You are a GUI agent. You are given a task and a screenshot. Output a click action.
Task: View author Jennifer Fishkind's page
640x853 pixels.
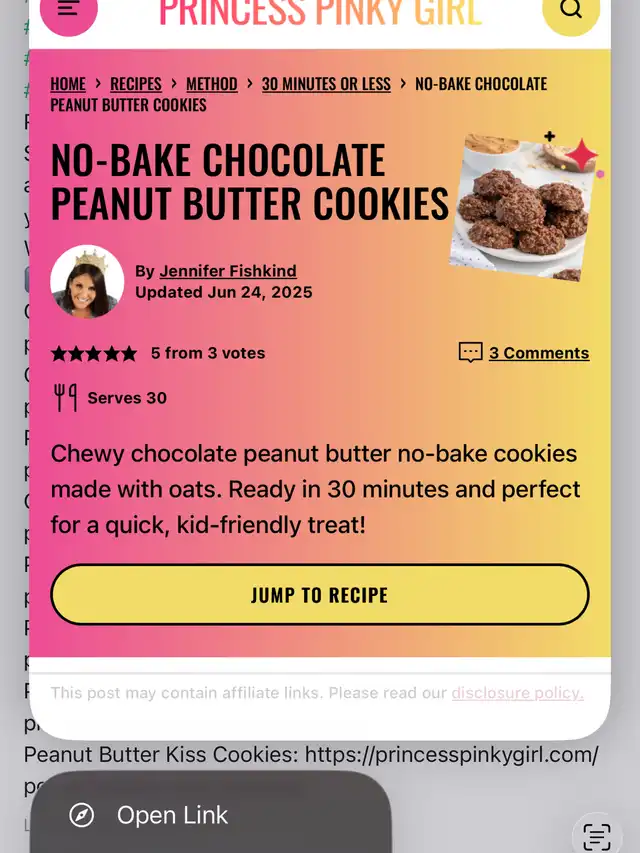click(x=228, y=271)
